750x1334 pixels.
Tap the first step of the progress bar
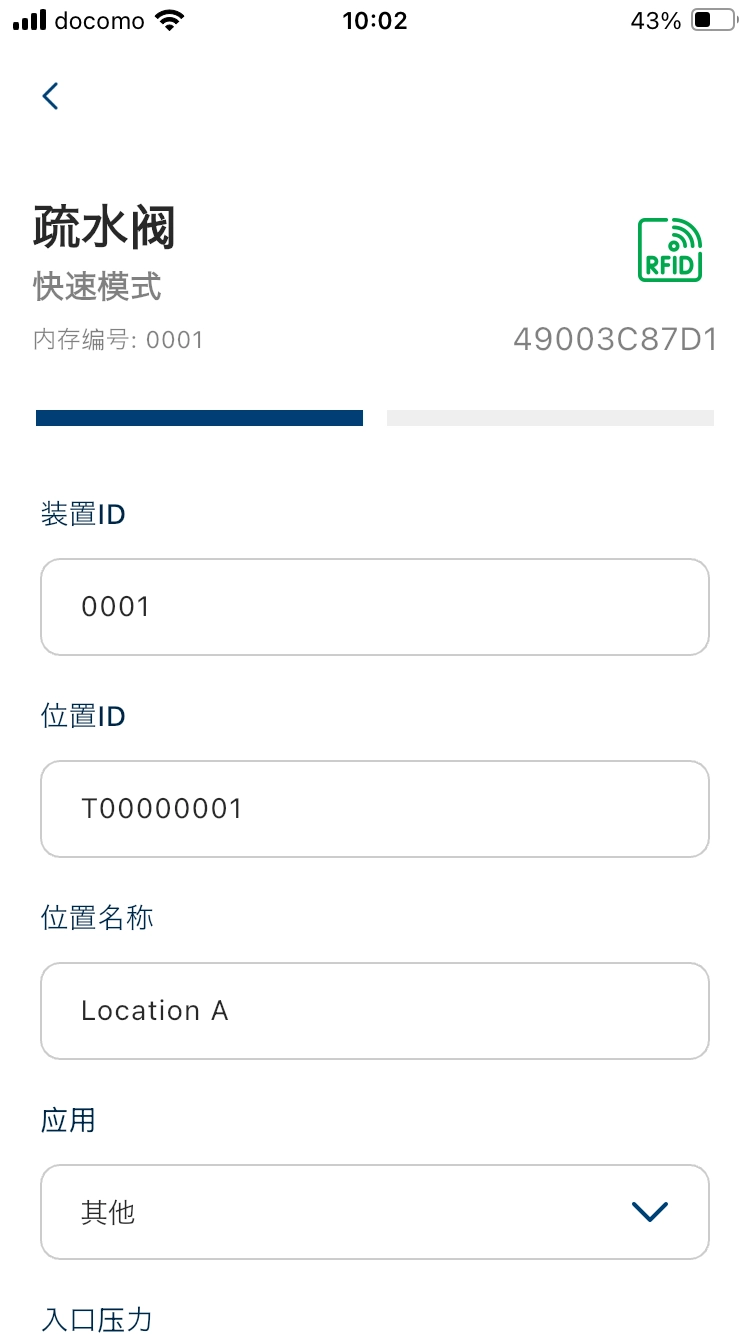coord(198,417)
